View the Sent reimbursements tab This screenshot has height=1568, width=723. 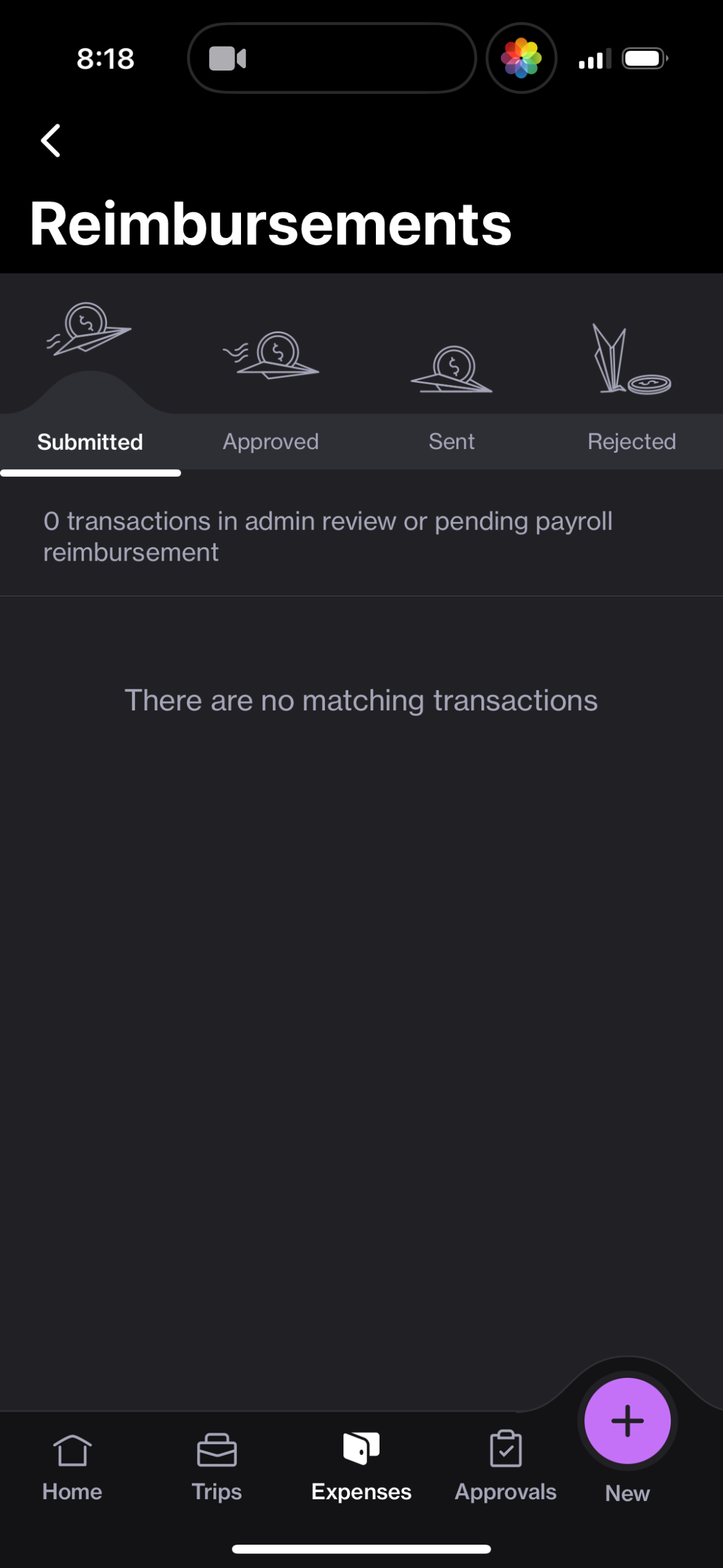coord(451,441)
